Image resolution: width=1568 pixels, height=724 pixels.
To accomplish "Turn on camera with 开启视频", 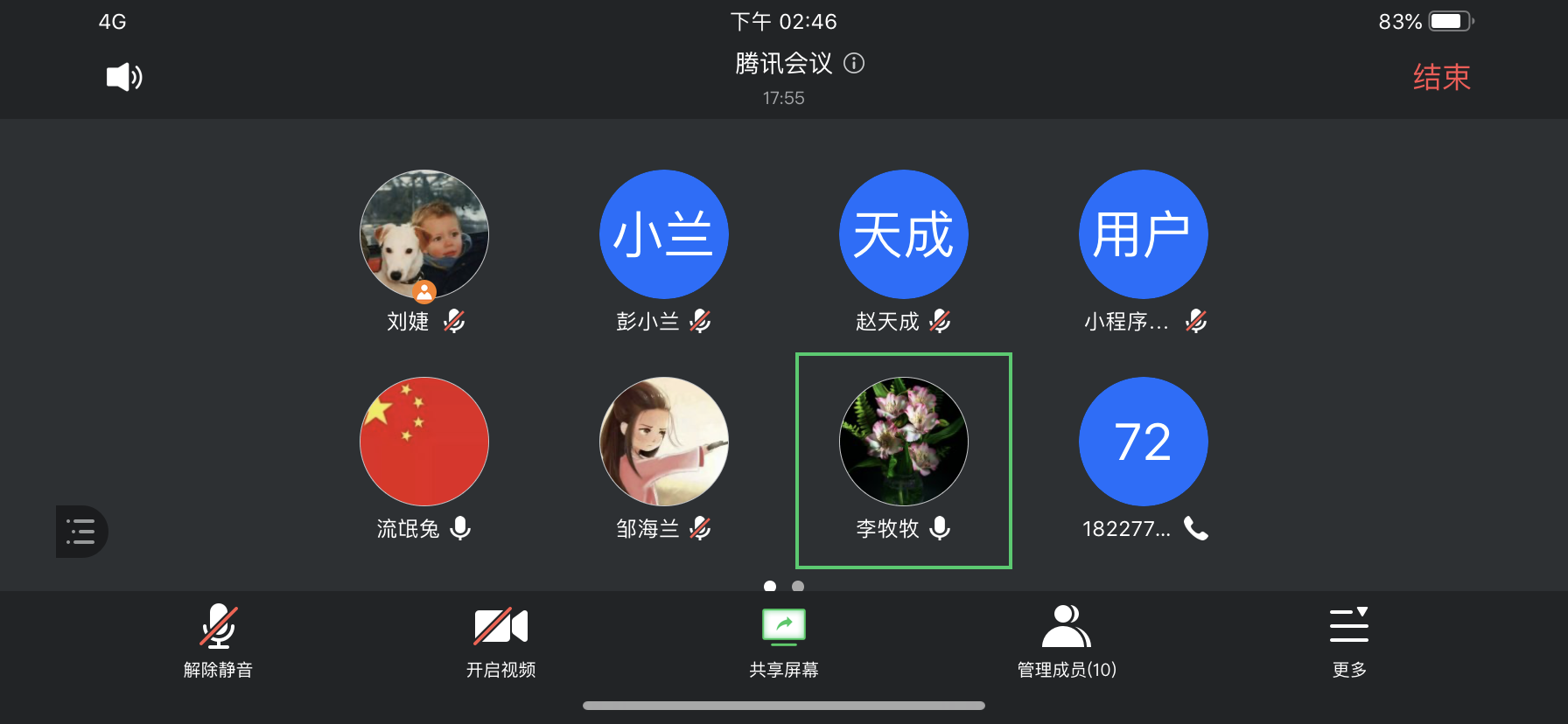I will pyautogui.click(x=500, y=641).
